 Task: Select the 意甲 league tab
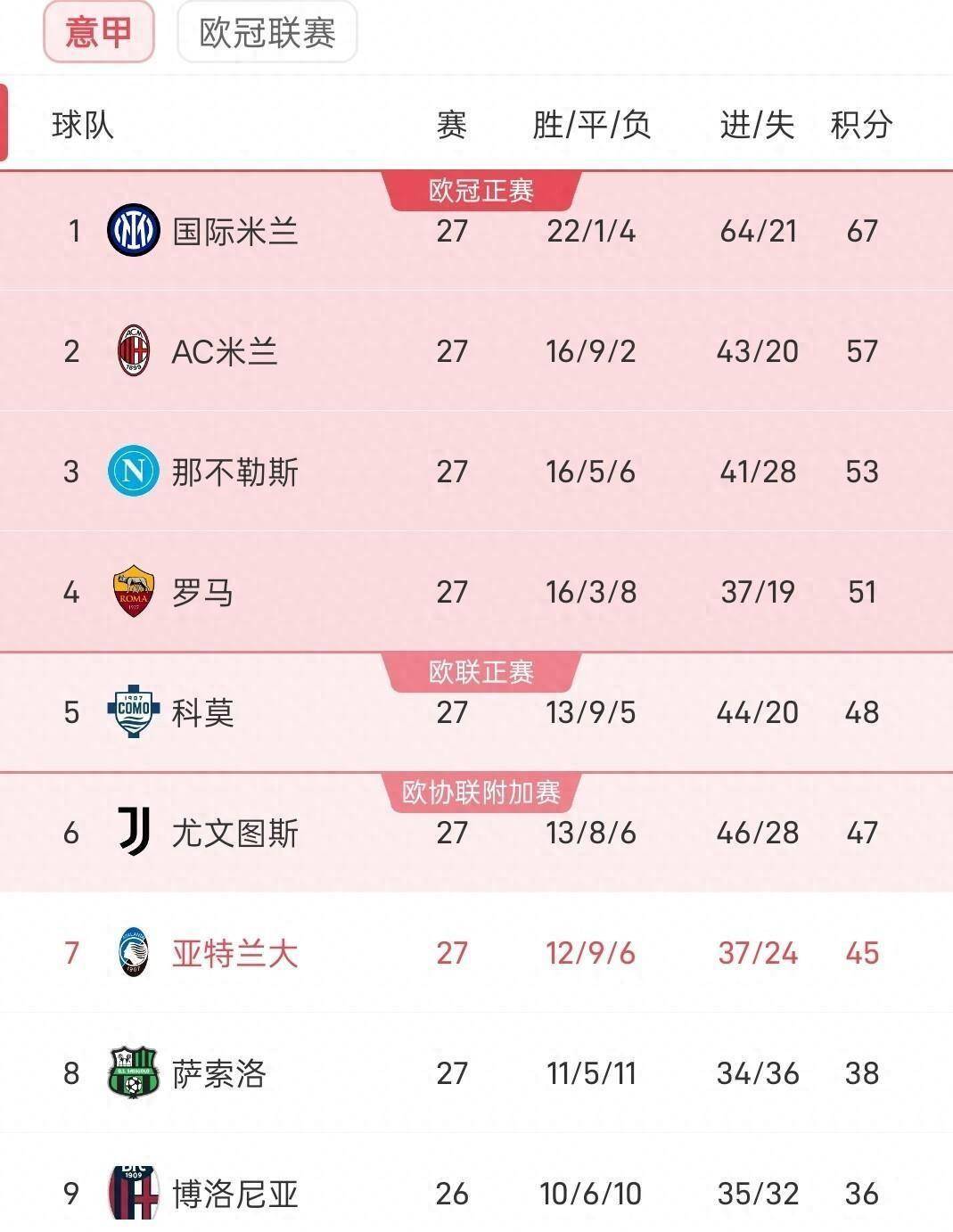pyautogui.click(x=98, y=32)
